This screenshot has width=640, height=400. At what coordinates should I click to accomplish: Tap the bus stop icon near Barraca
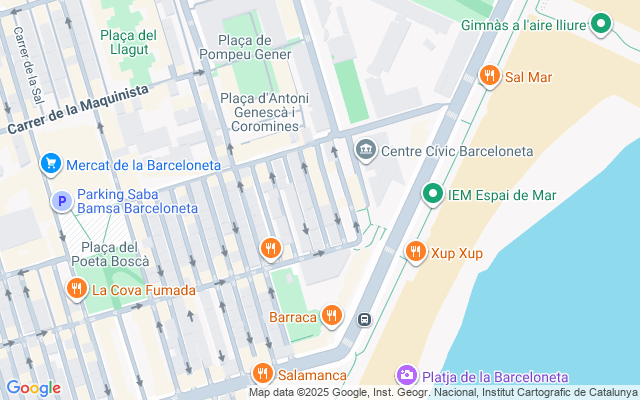pos(365,320)
